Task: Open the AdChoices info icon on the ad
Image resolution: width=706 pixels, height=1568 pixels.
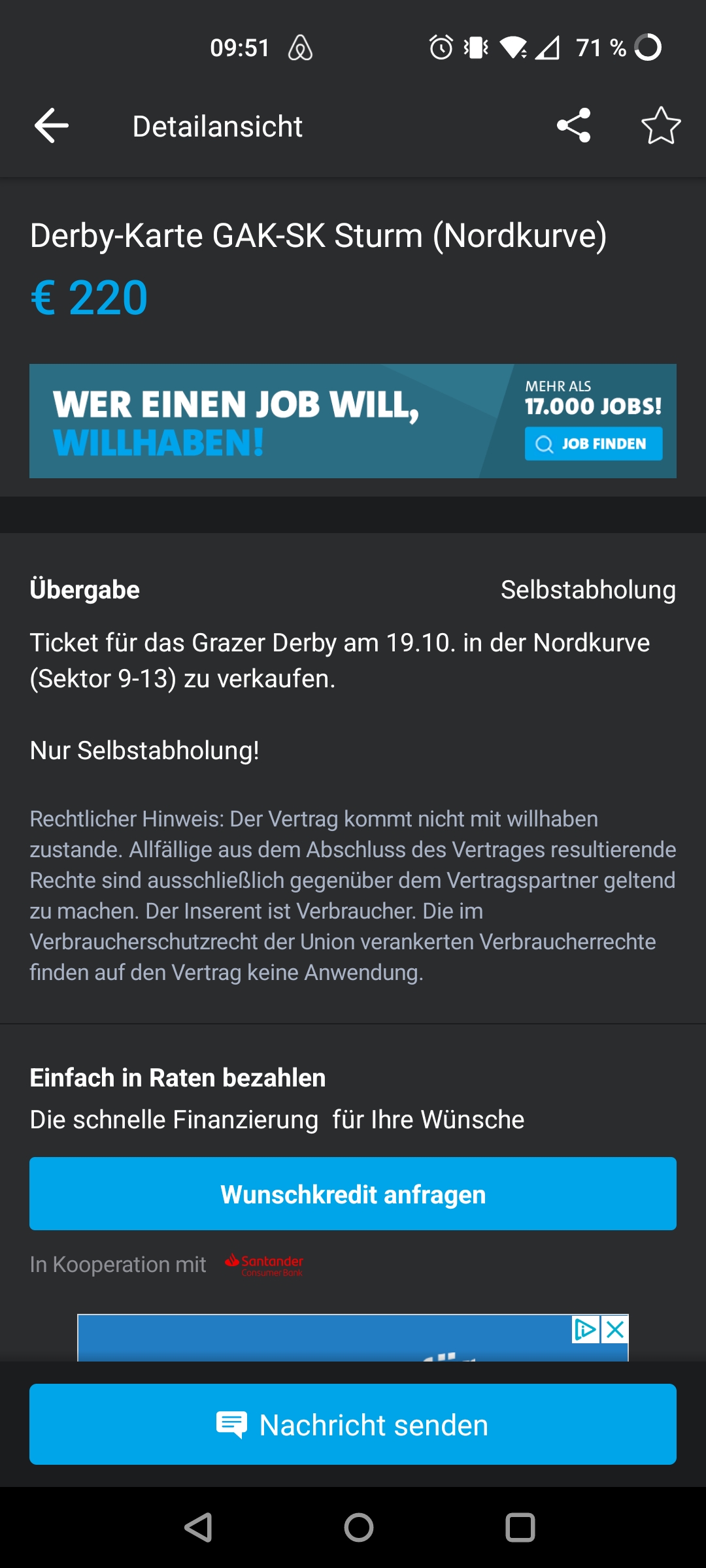Action: [x=586, y=1329]
